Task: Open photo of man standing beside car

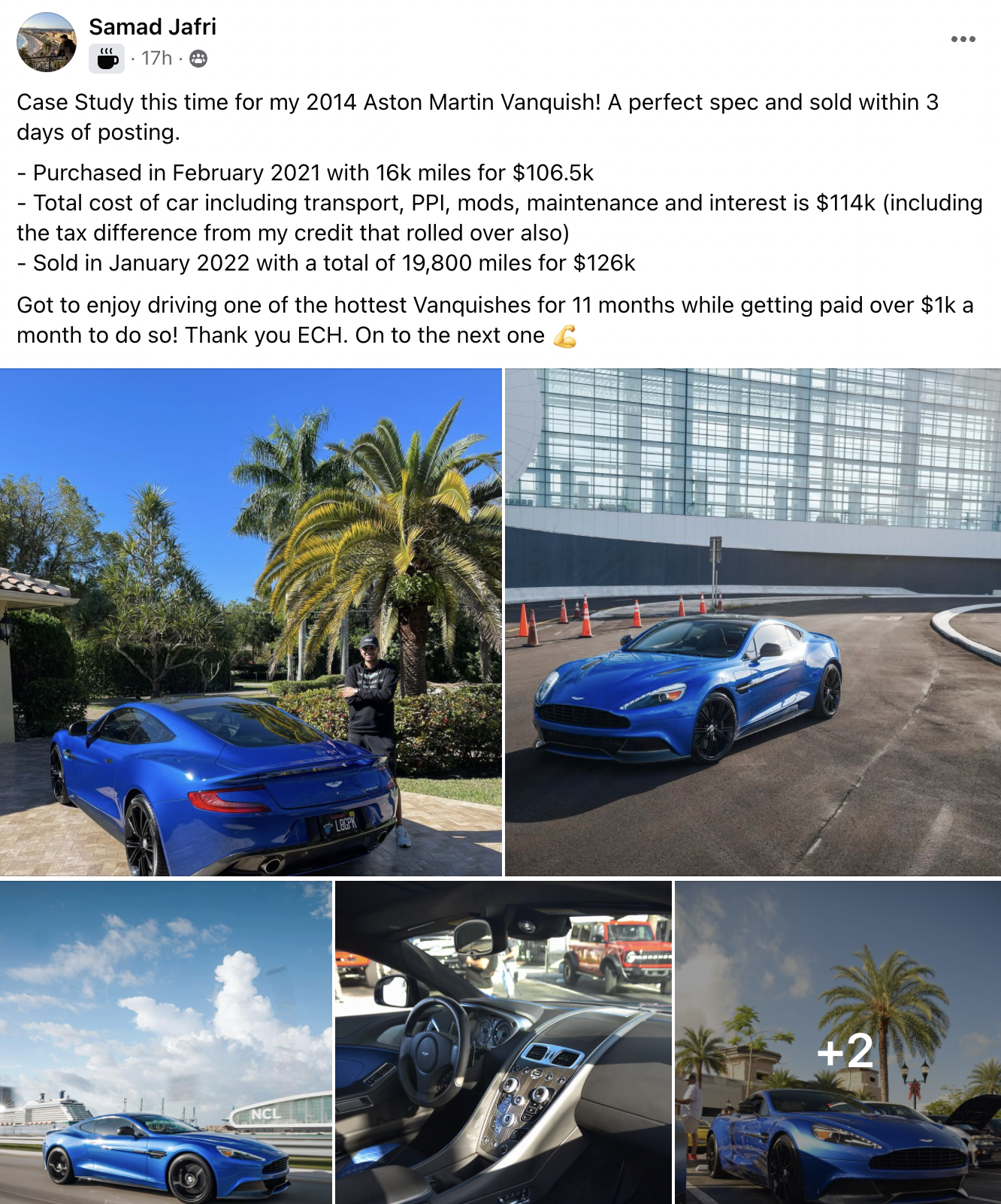Action: (250, 622)
